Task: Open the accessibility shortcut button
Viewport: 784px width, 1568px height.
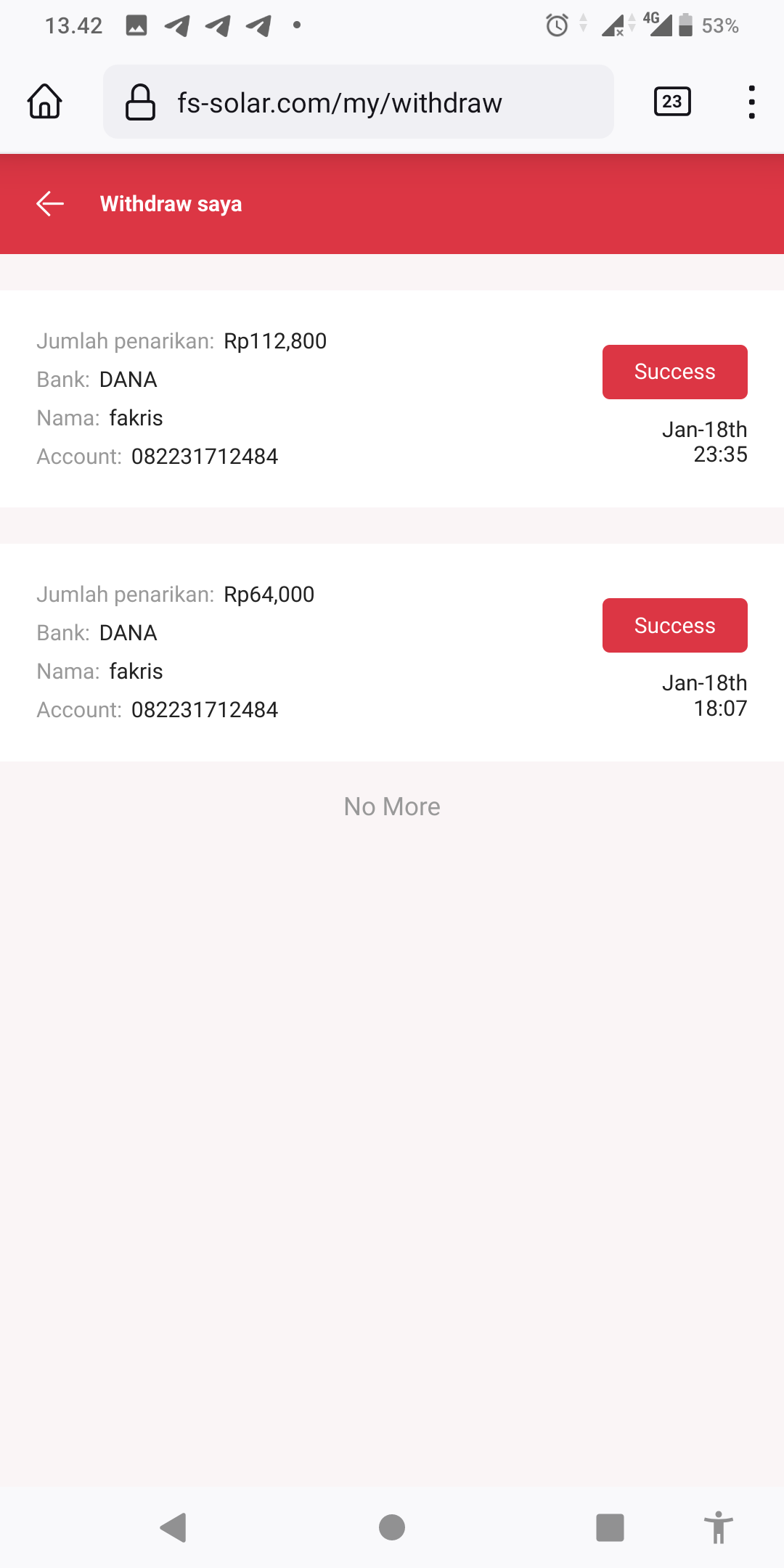Action: click(x=719, y=1527)
